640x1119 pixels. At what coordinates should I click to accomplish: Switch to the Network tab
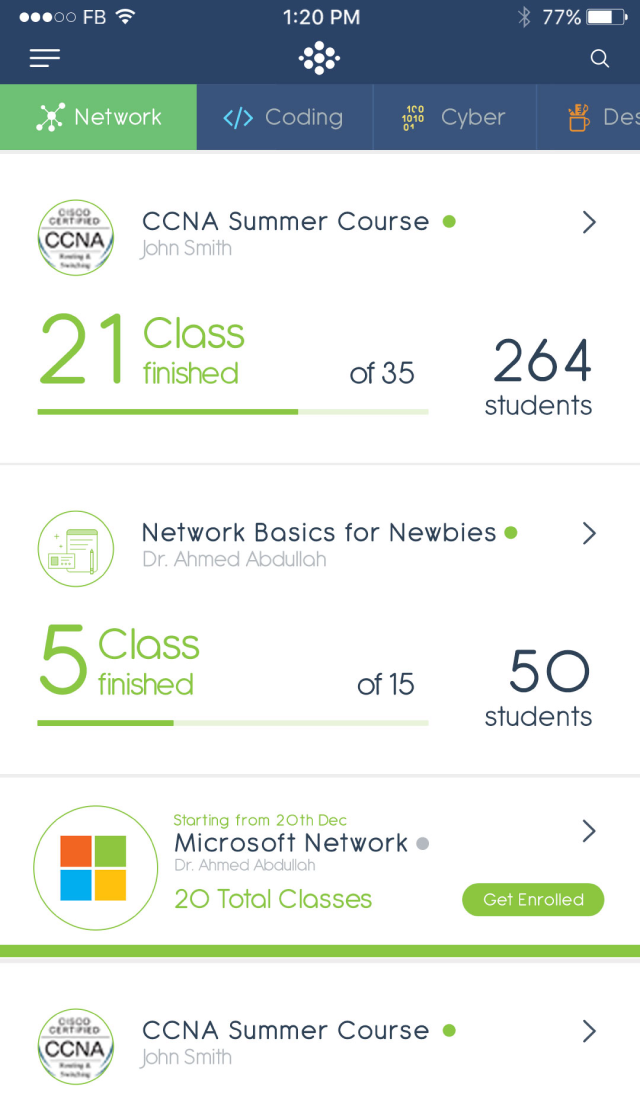pos(98,117)
